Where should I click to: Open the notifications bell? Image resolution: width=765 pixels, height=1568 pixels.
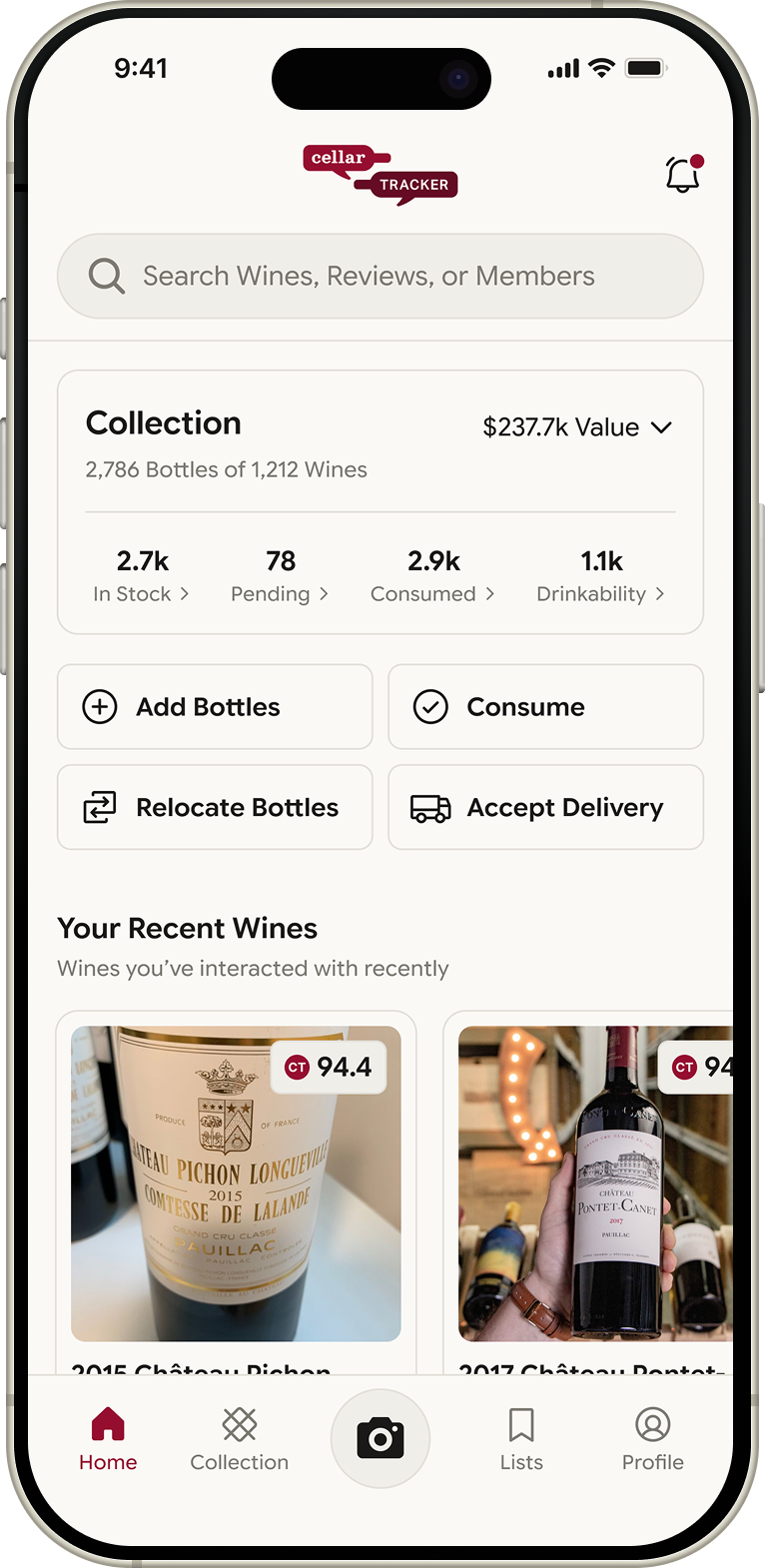tap(684, 175)
